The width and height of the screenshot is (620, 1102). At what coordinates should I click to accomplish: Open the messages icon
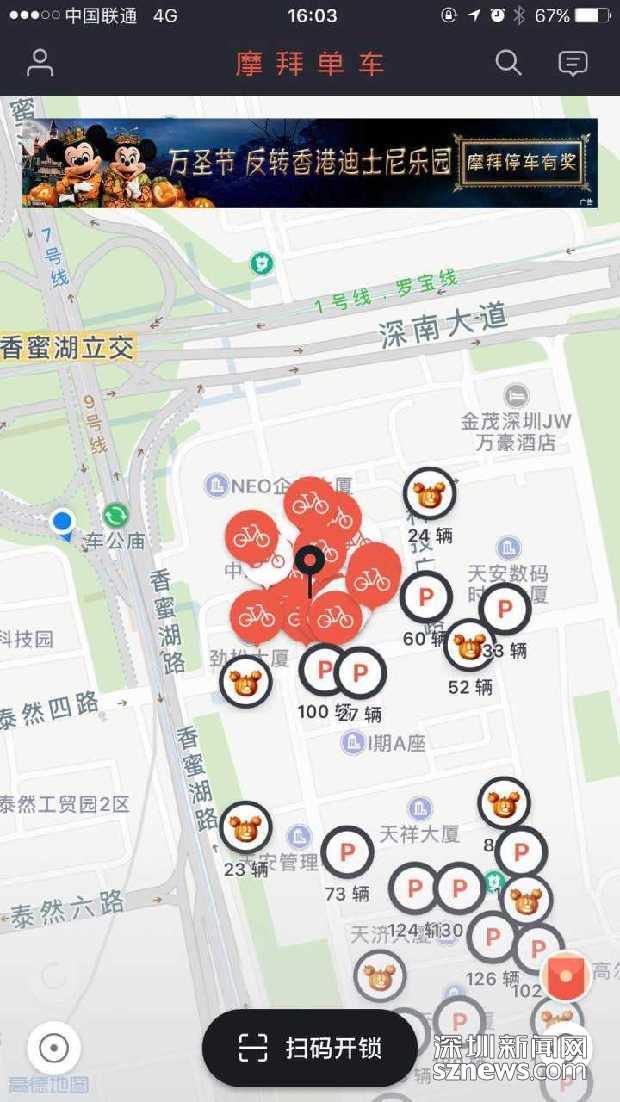(572, 63)
